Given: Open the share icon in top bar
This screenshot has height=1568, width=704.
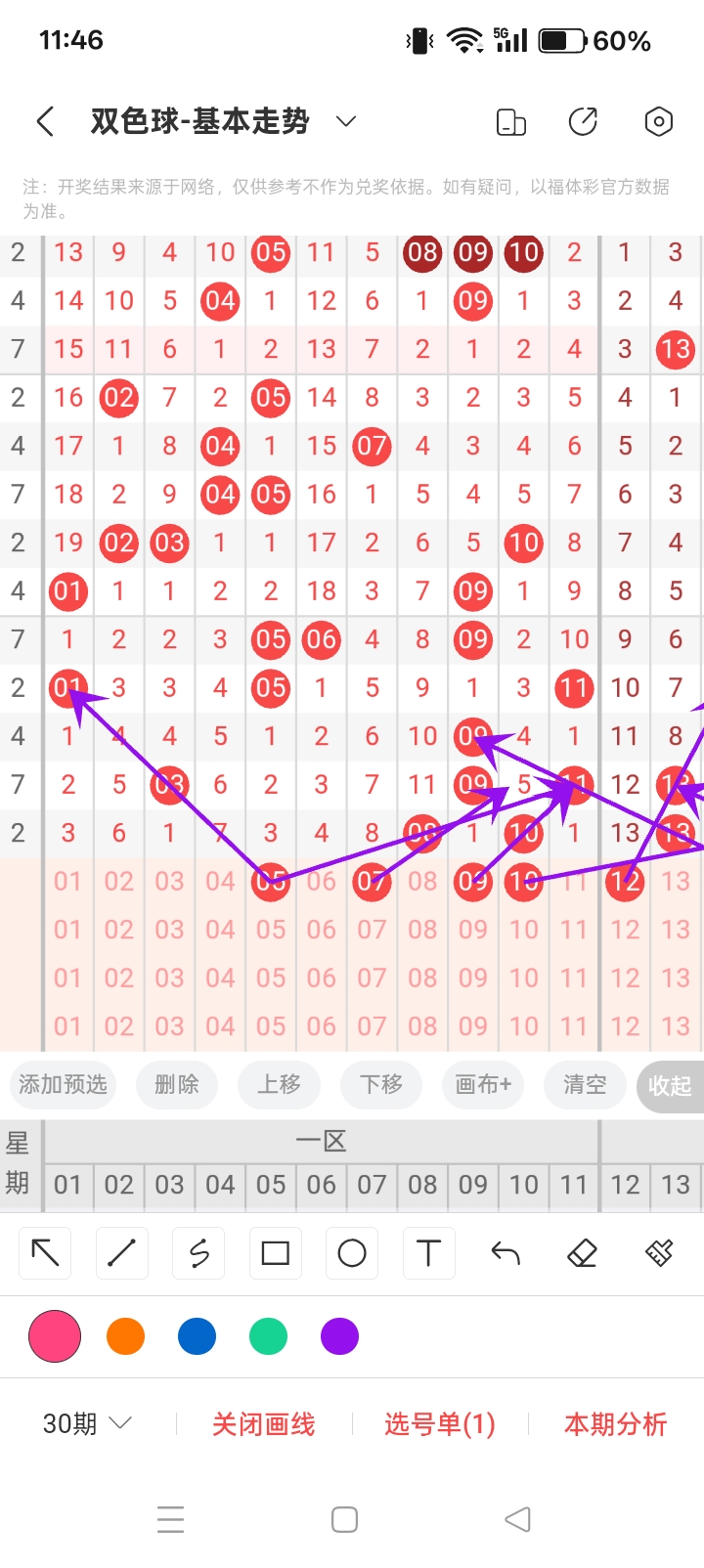Looking at the screenshot, I should pos(583,121).
